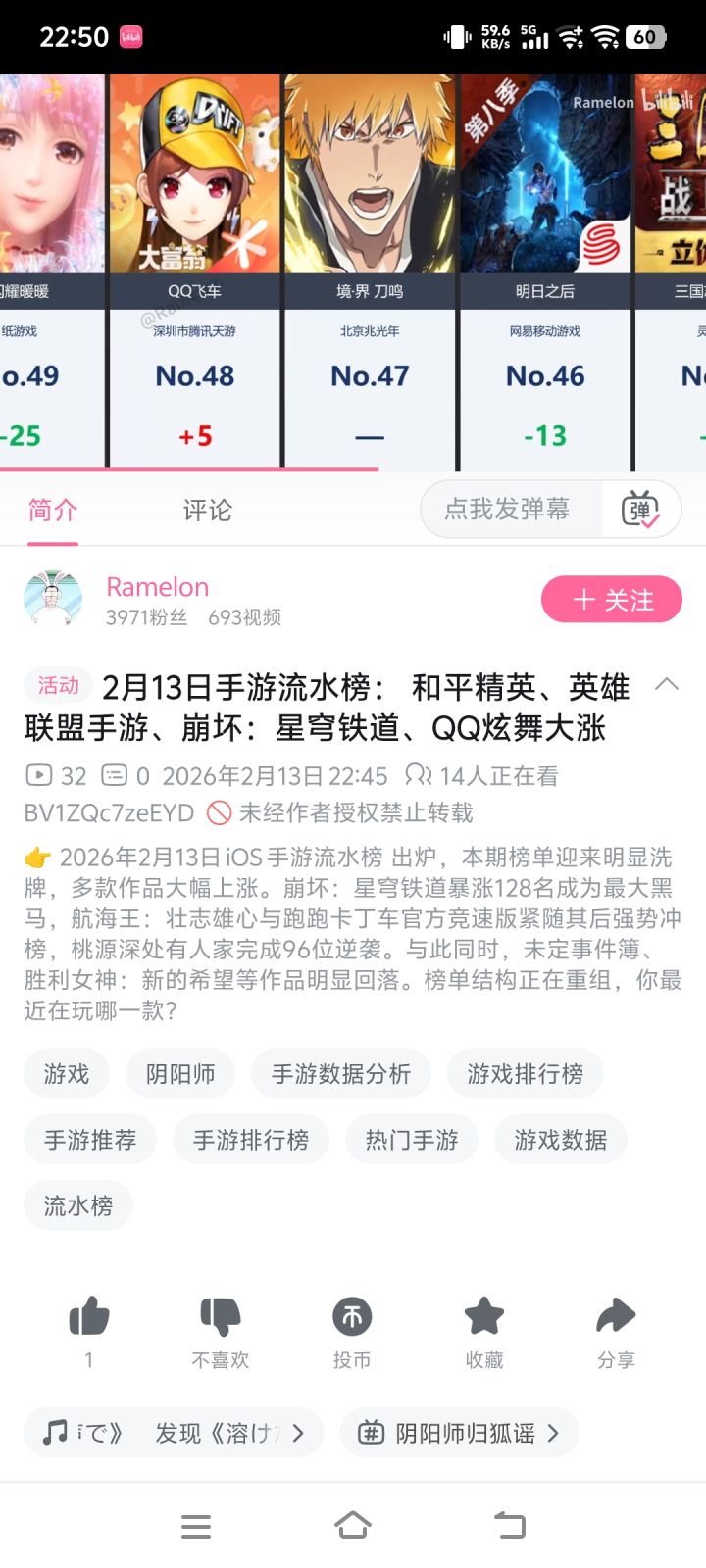Select the 简介 introduction tab
The height and width of the screenshot is (1568, 706).
[x=51, y=509]
